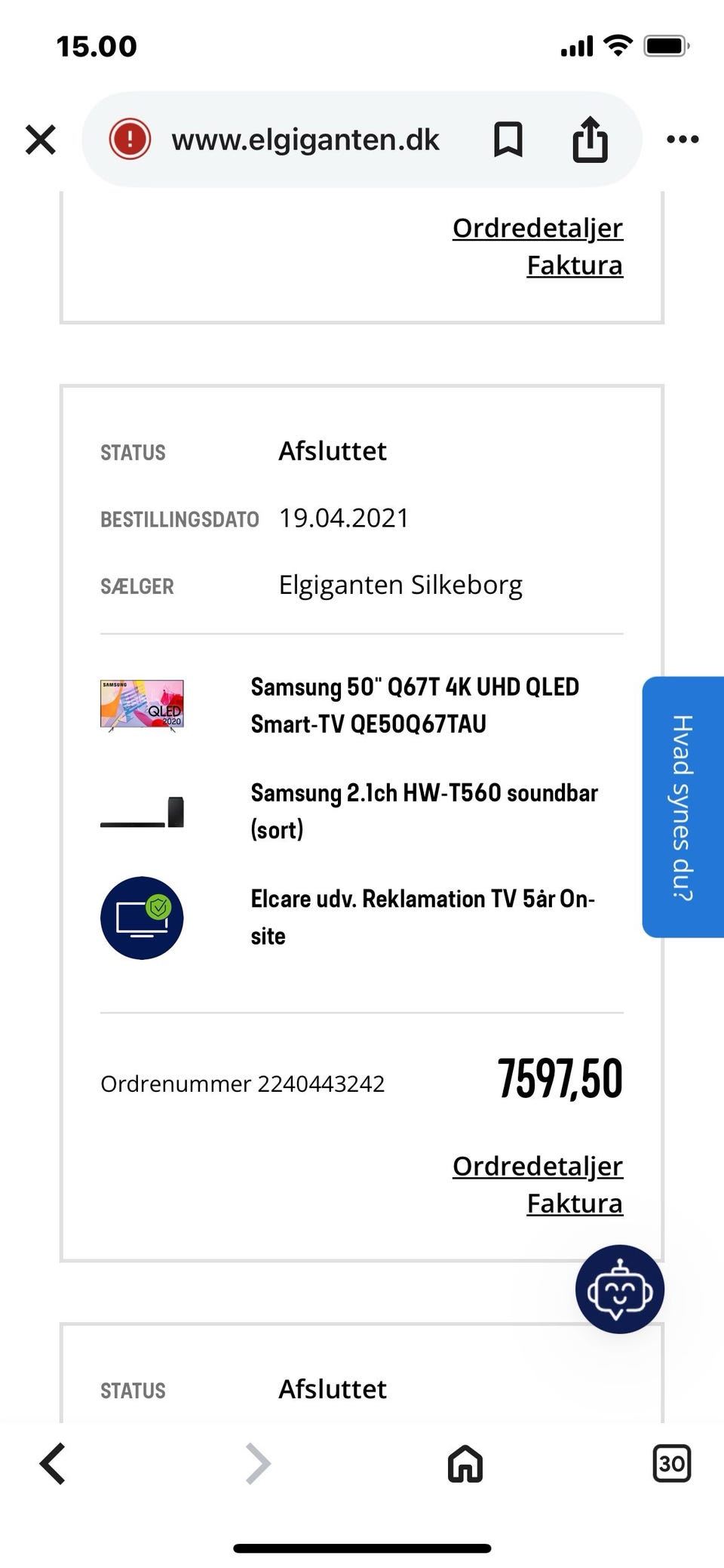Tap the forward navigation arrow
Image resolution: width=724 pixels, height=1568 pixels.
point(256,1464)
